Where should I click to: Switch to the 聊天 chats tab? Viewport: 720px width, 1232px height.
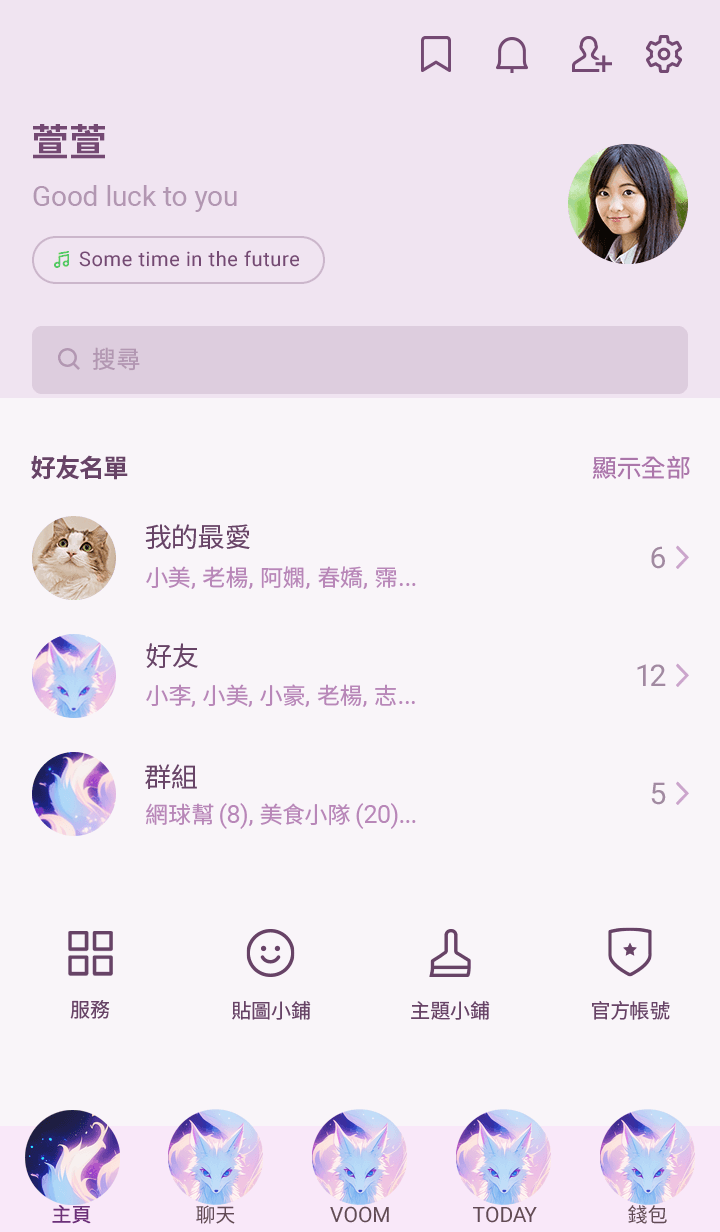point(215,1168)
